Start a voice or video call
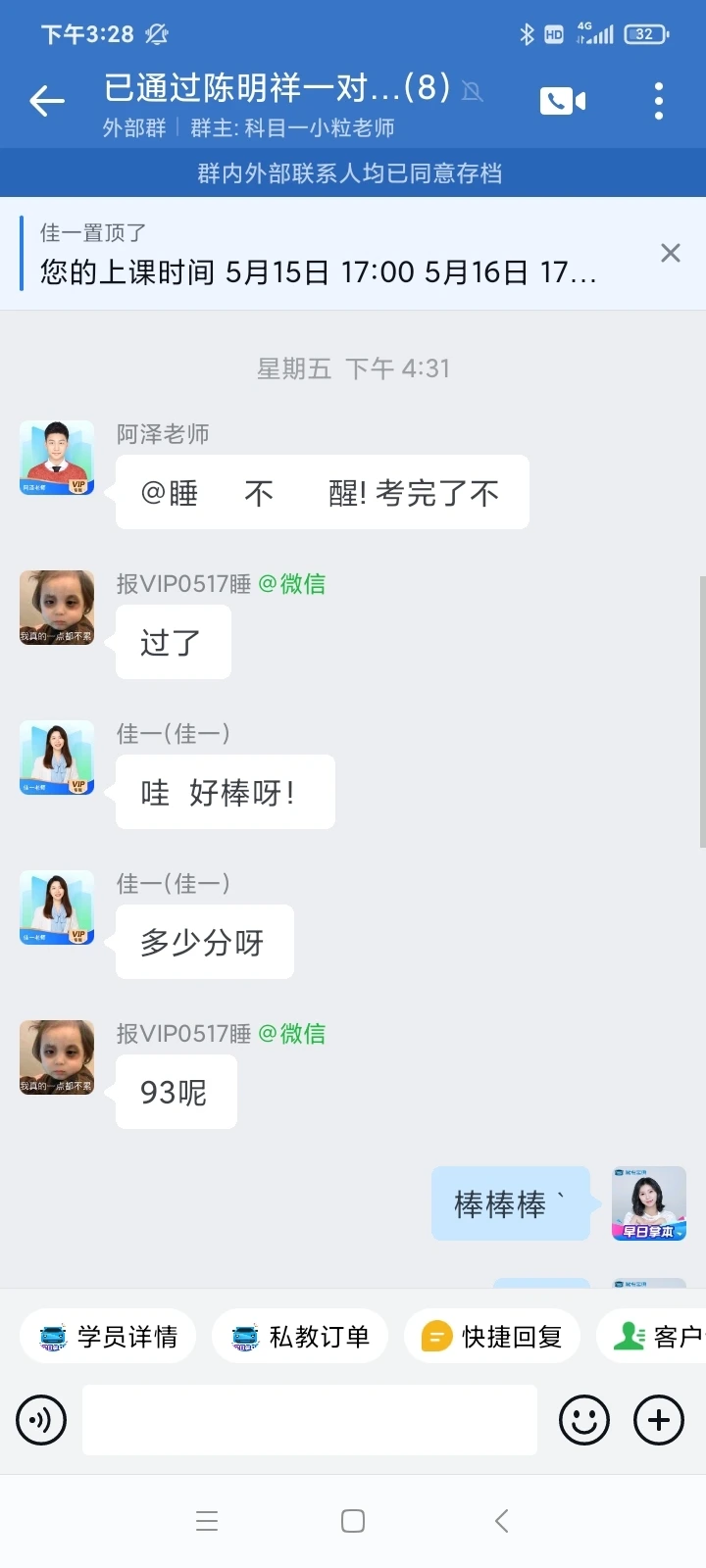The width and height of the screenshot is (706, 1568). 562,101
